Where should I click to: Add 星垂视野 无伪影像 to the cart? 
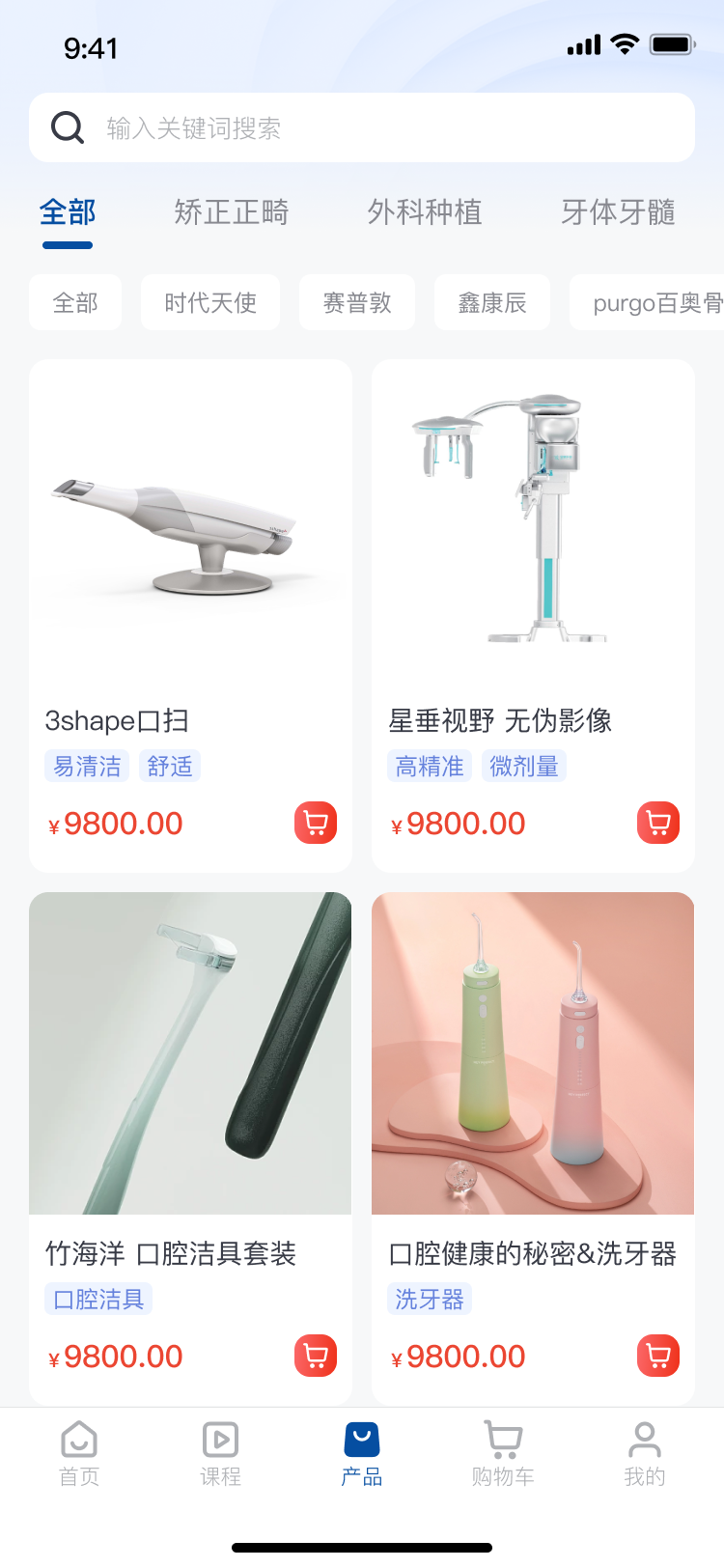tap(658, 823)
